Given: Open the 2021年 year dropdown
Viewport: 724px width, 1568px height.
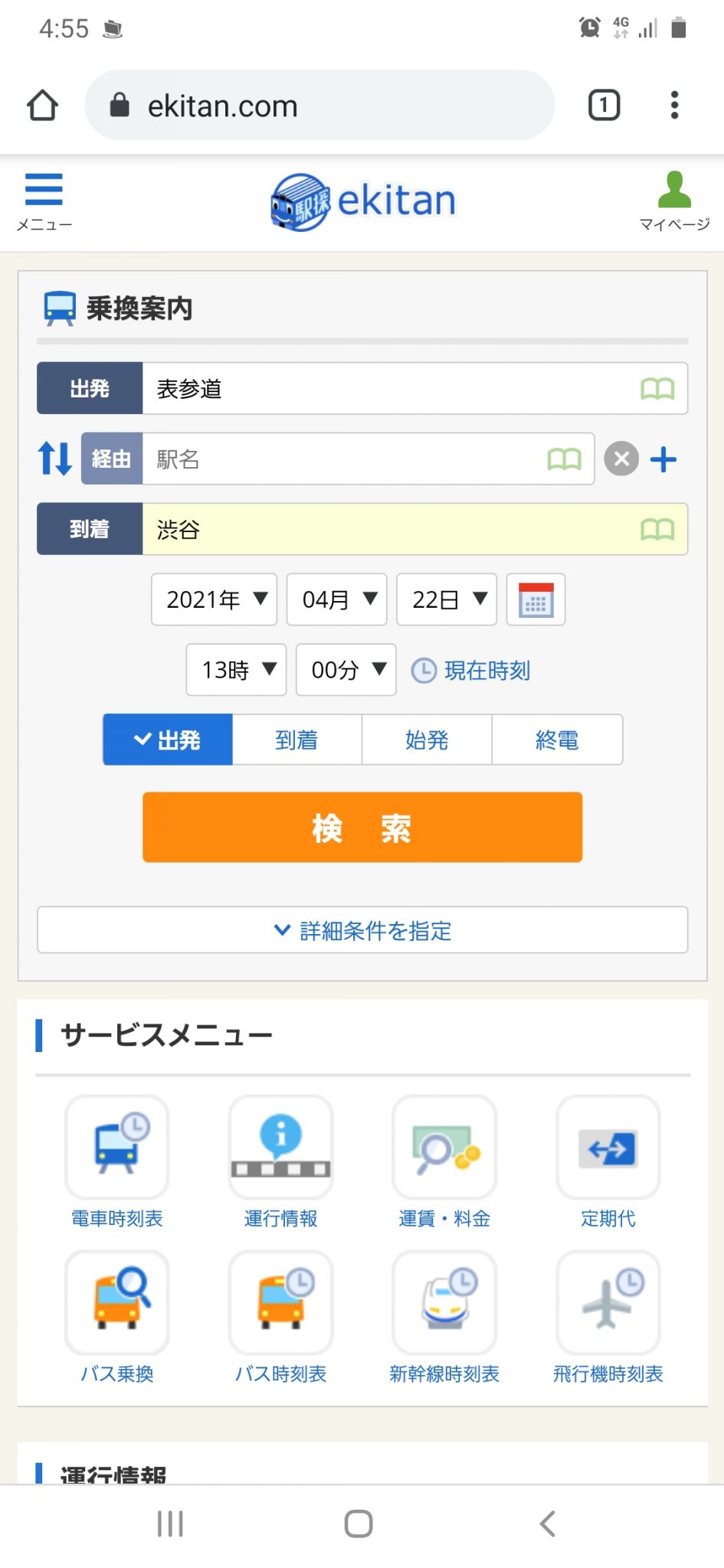Looking at the screenshot, I should coord(214,599).
